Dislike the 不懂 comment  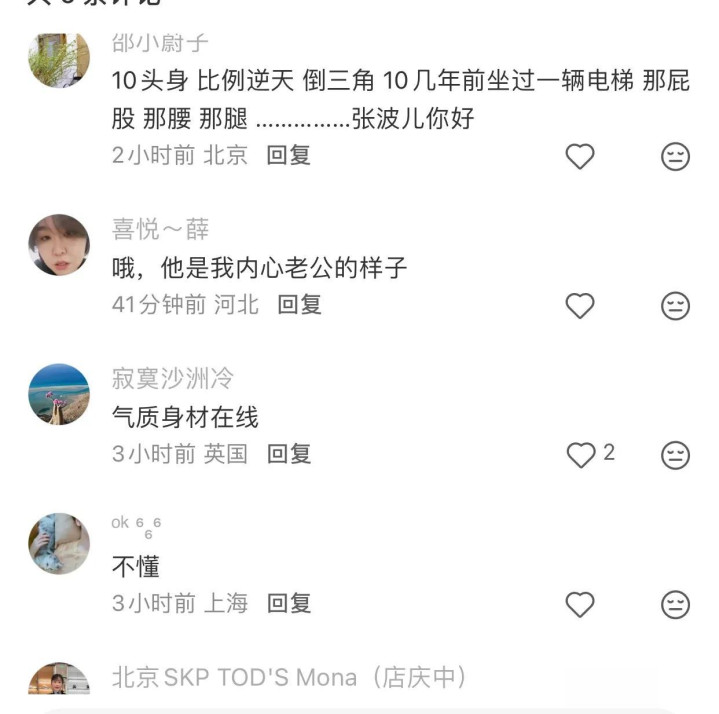[x=676, y=604]
